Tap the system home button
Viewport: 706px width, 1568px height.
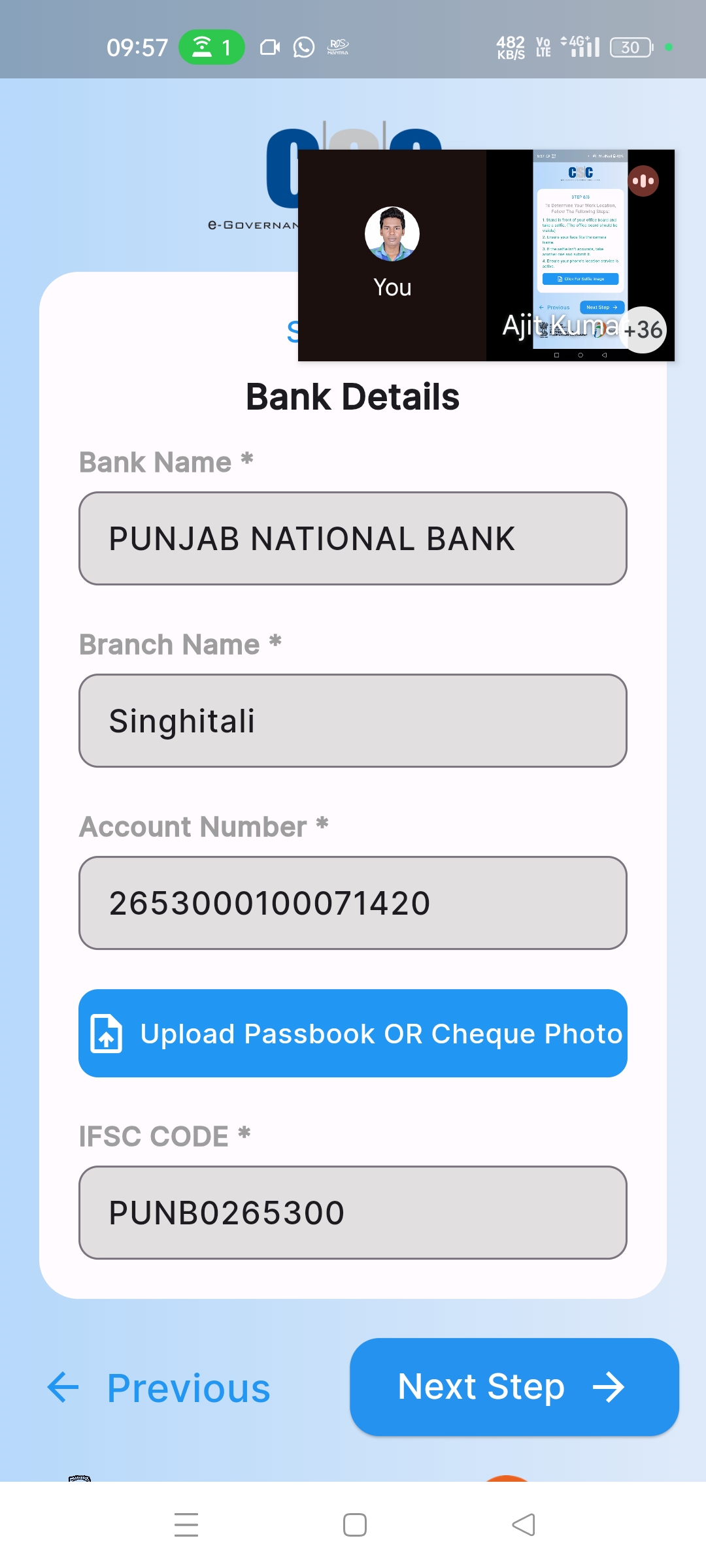click(x=355, y=1525)
